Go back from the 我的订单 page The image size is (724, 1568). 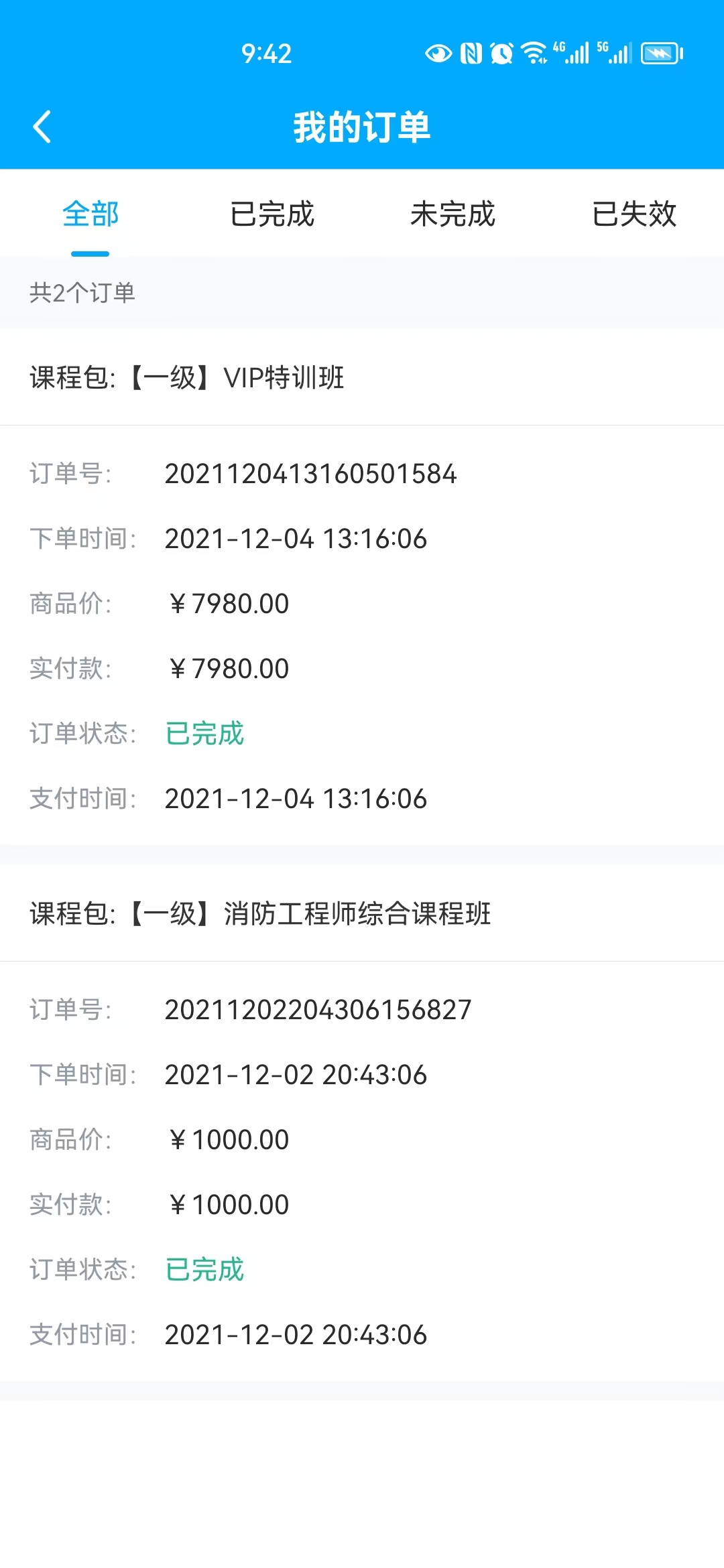[x=42, y=127]
